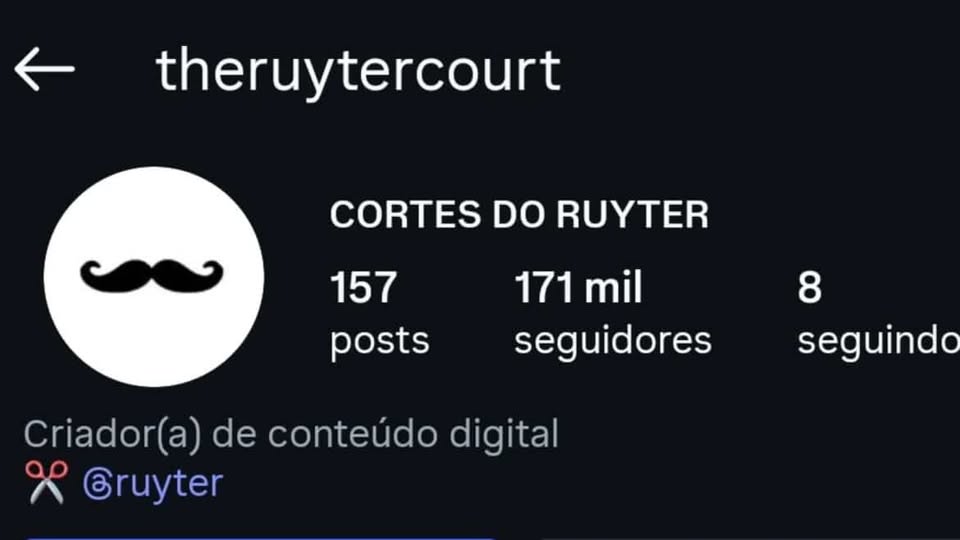Go back using the arrow icon

45,70
